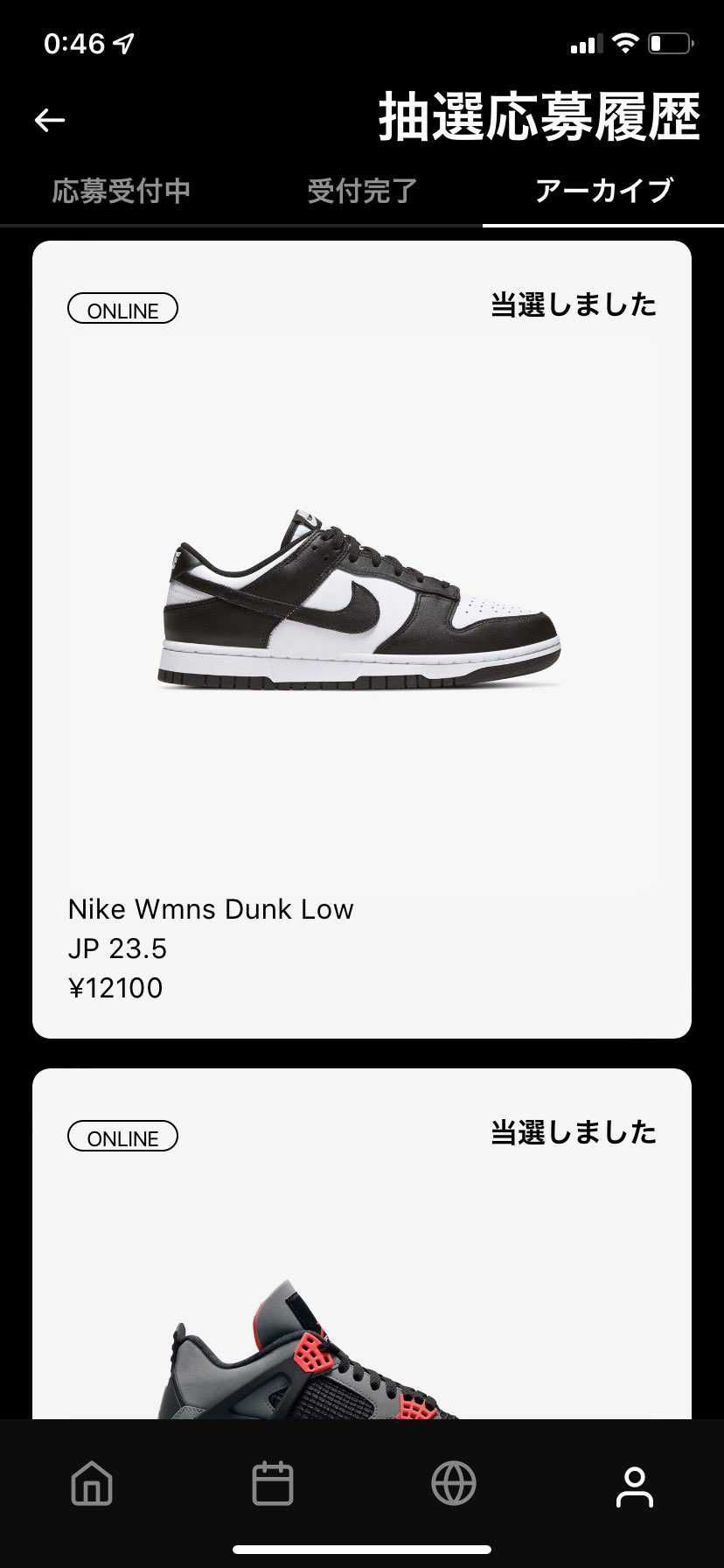
Task: Open the calendar tab in bottom bar
Action: point(273,1484)
